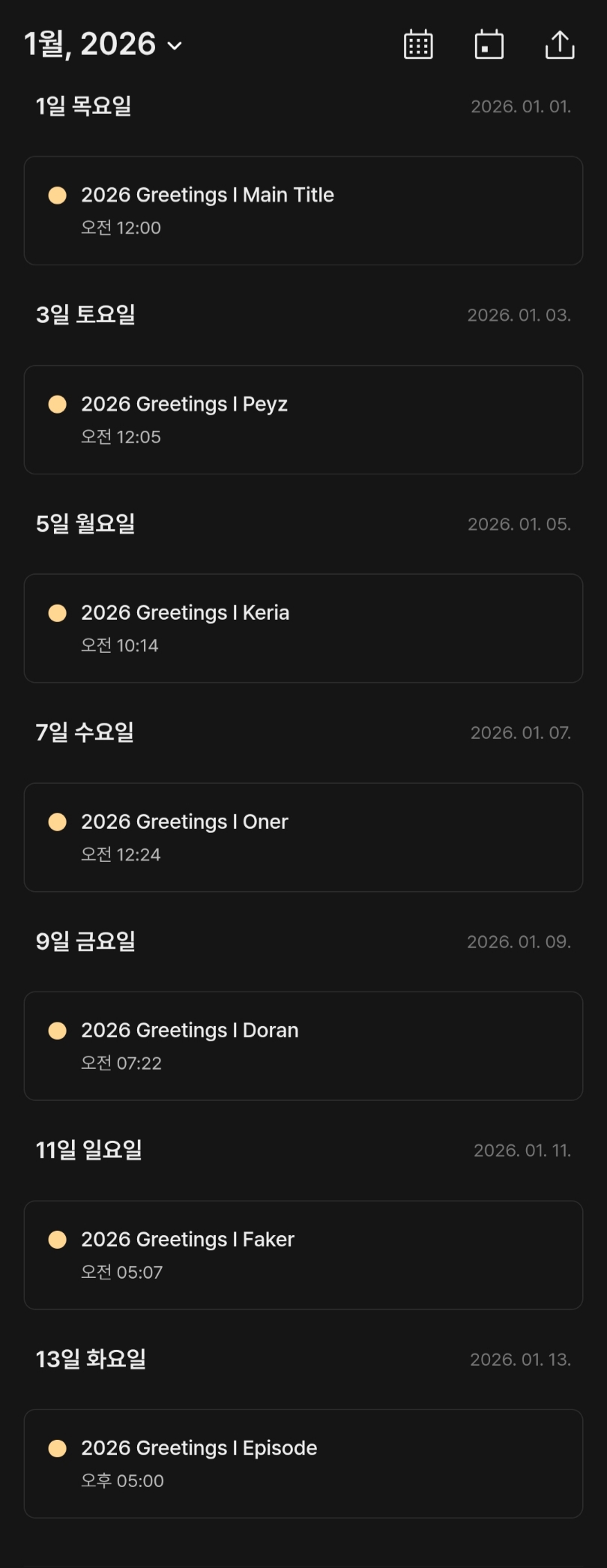Open the 2026 Greetings Main Title event
The height and width of the screenshot is (1568, 607).
tap(303, 211)
